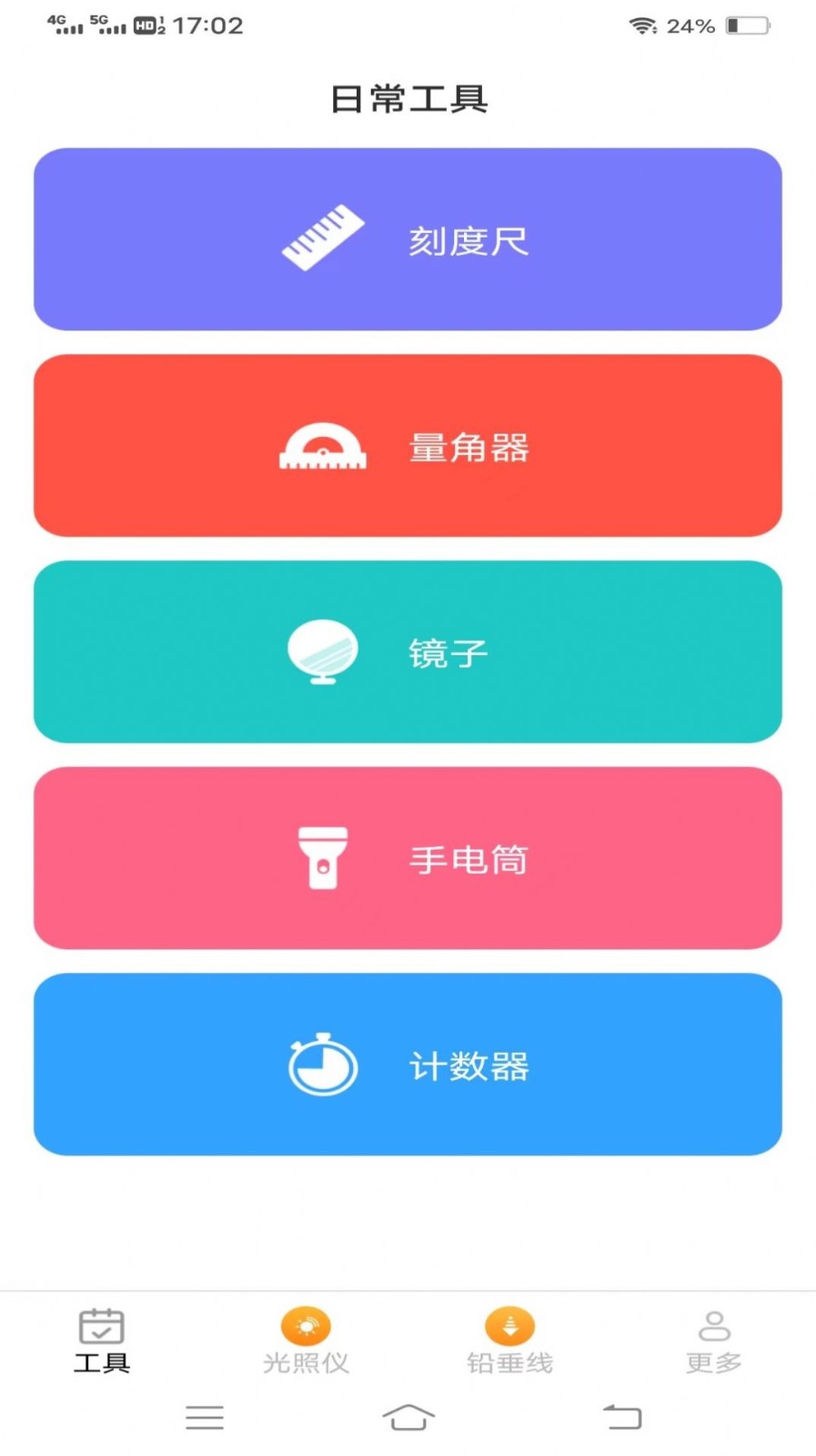Image resolution: width=816 pixels, height=1456 pixels.
Task: Tap the home button in navigation bar
Action: [x=408, y=1416]
